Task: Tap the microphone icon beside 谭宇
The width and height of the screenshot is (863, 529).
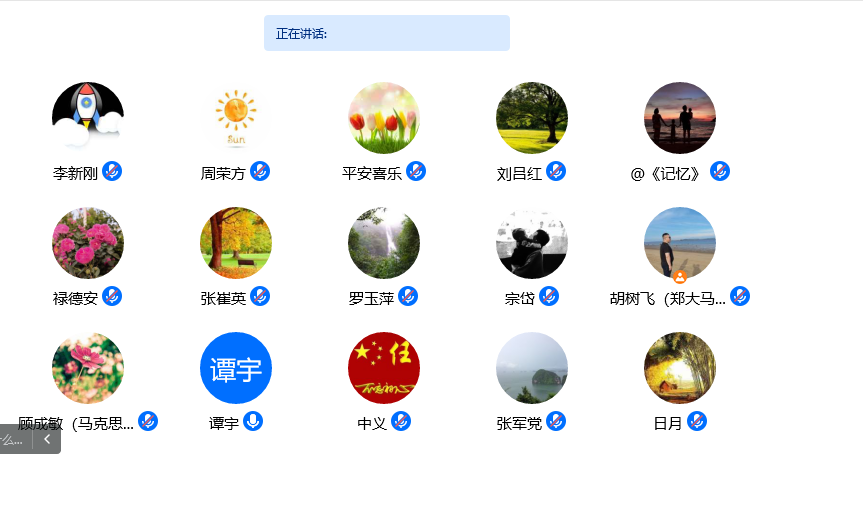Action: [253, 421]
